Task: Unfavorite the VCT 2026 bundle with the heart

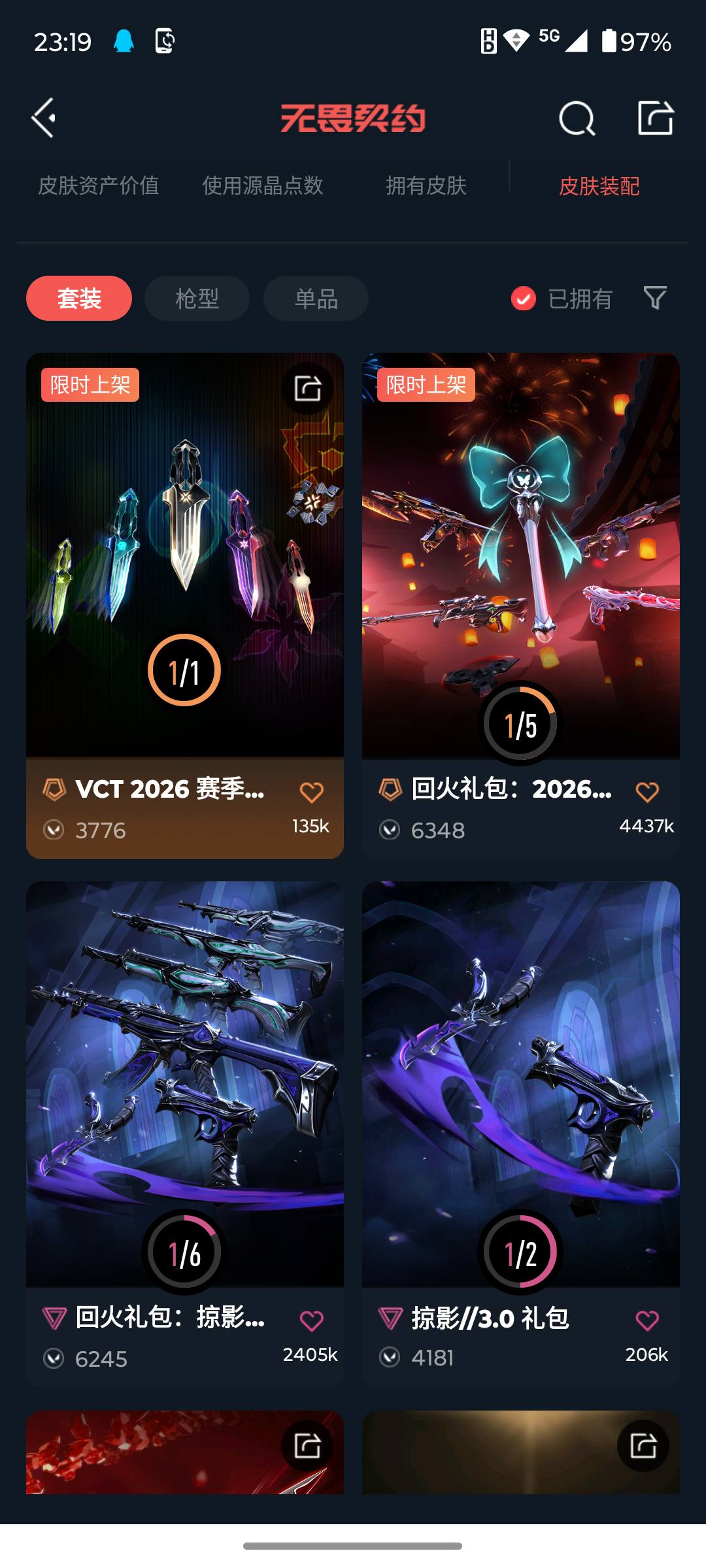Action: pos(312,790)
